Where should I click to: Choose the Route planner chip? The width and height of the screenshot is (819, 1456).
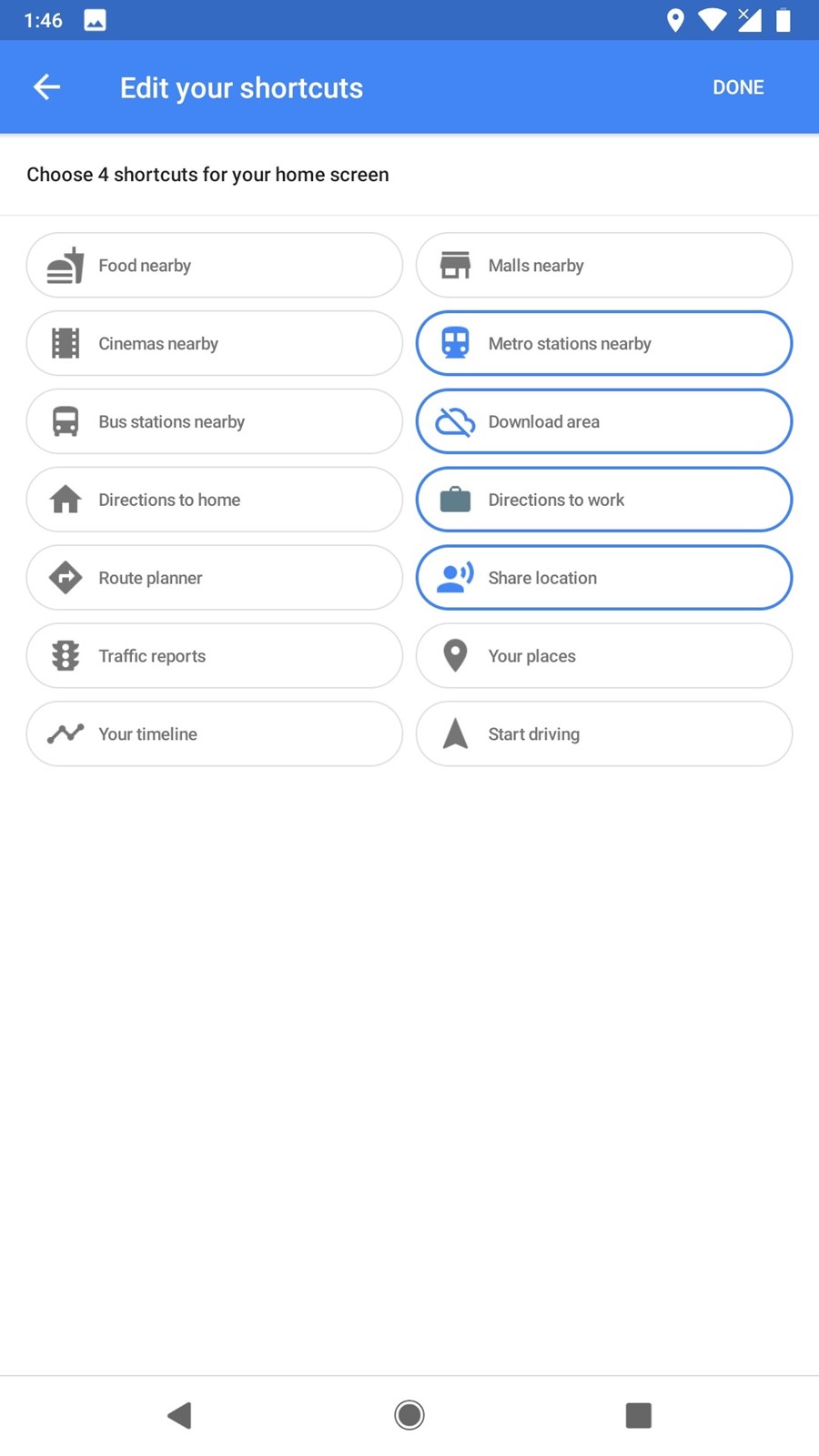pyautogui.click(x=215, y=578)
